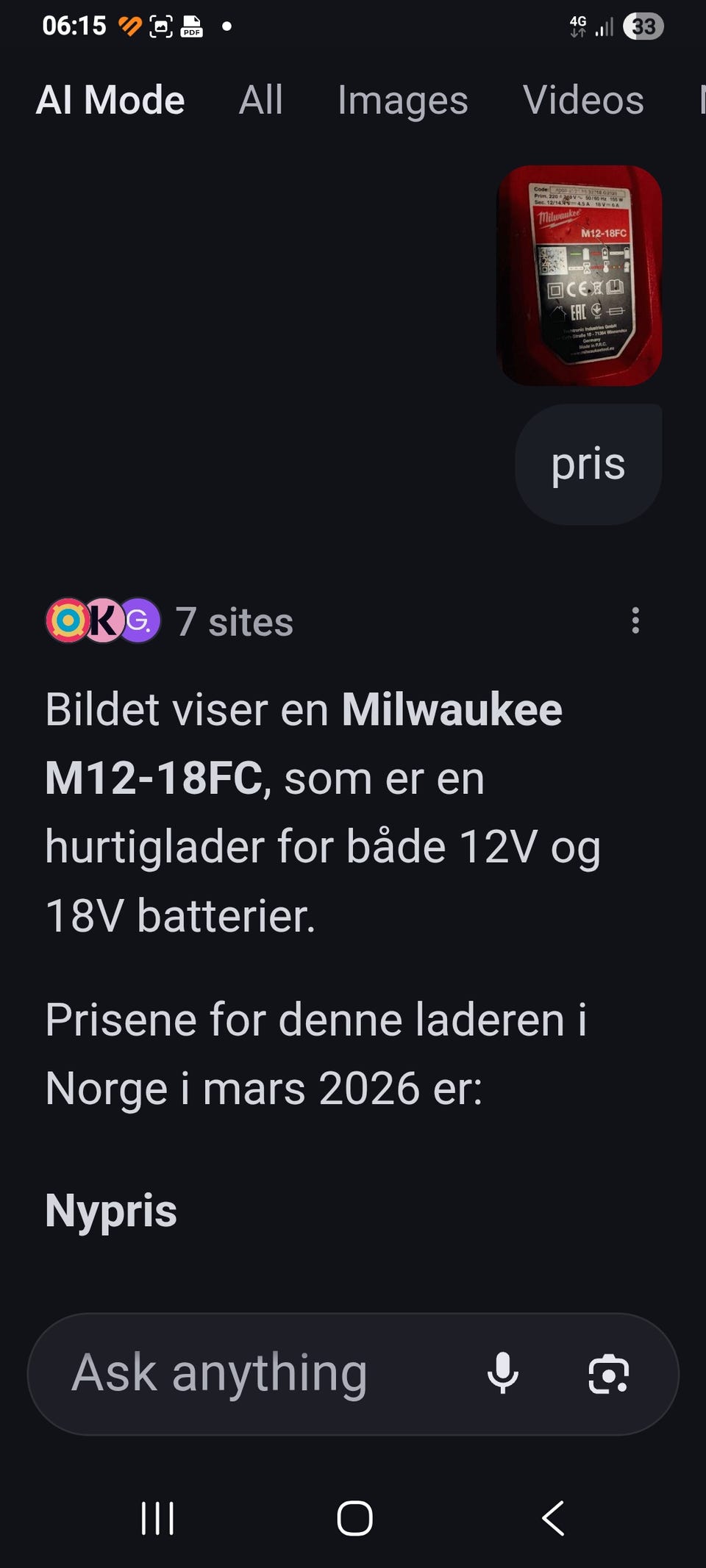706x1568 pixels.
Task: Expand the '7 sites' sources list
Action: [234, 623]
